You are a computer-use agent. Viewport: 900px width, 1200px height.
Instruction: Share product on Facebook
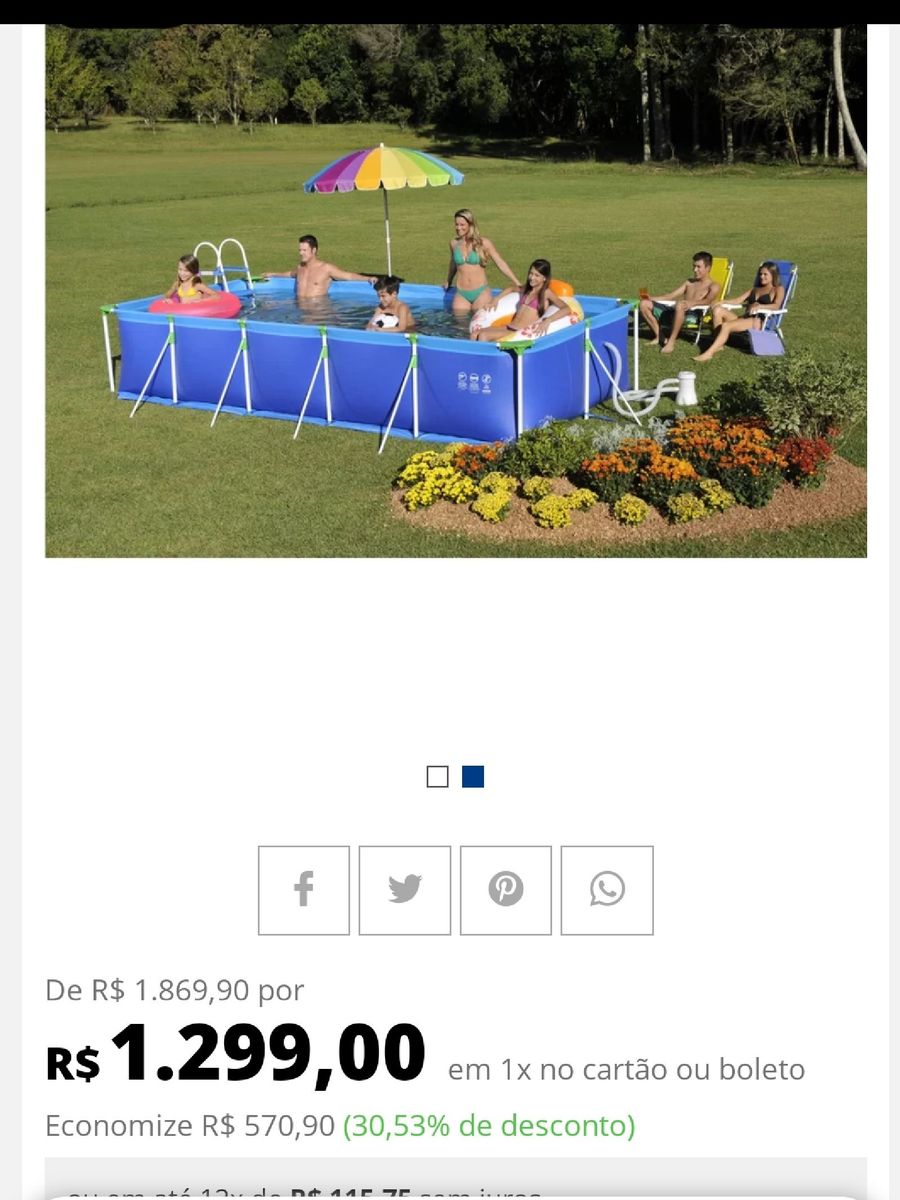point(304,890)
